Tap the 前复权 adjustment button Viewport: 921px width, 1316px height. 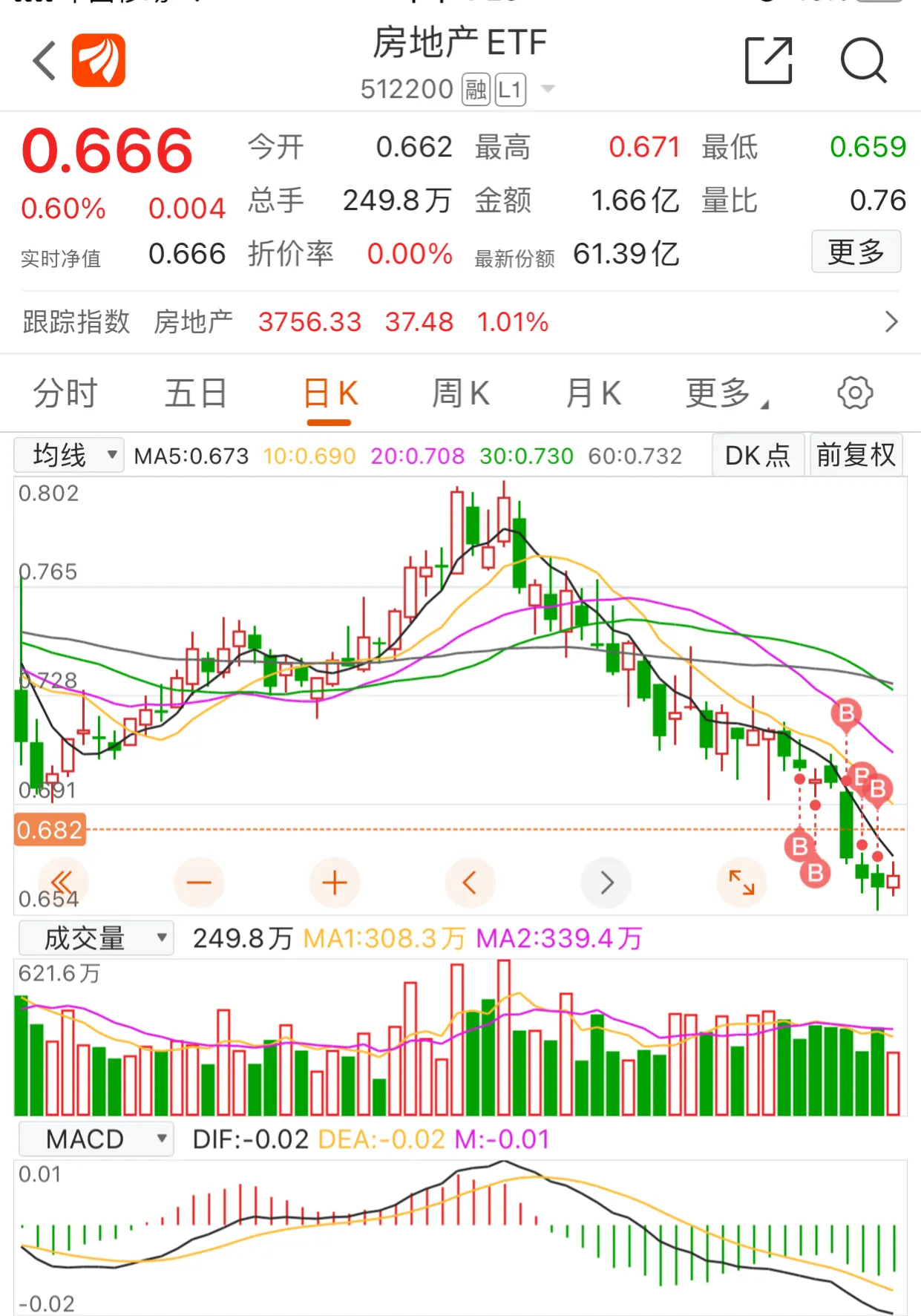[x=856, y=455]
